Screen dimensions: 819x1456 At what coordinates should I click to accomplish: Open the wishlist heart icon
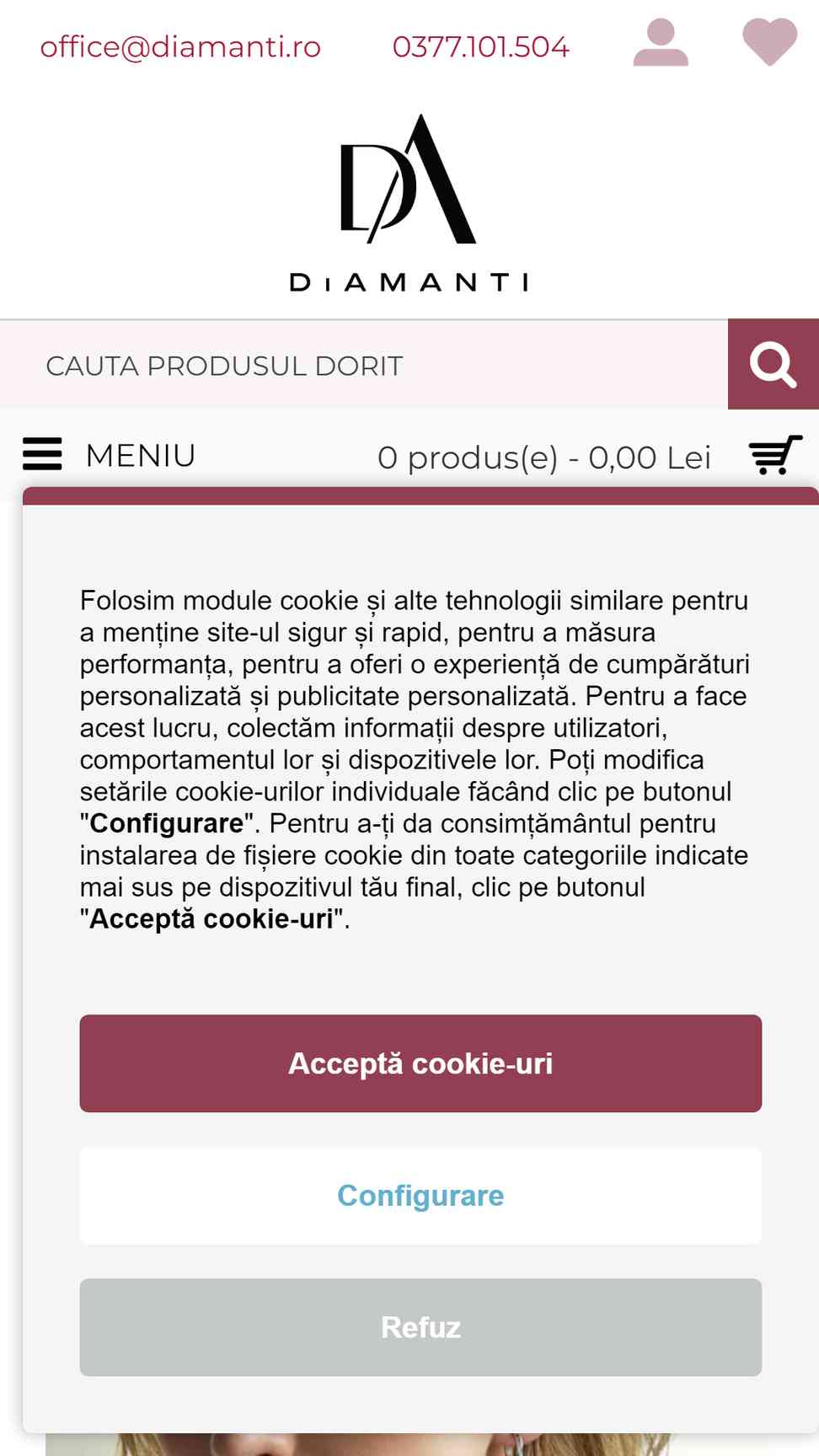pos(769,42)
